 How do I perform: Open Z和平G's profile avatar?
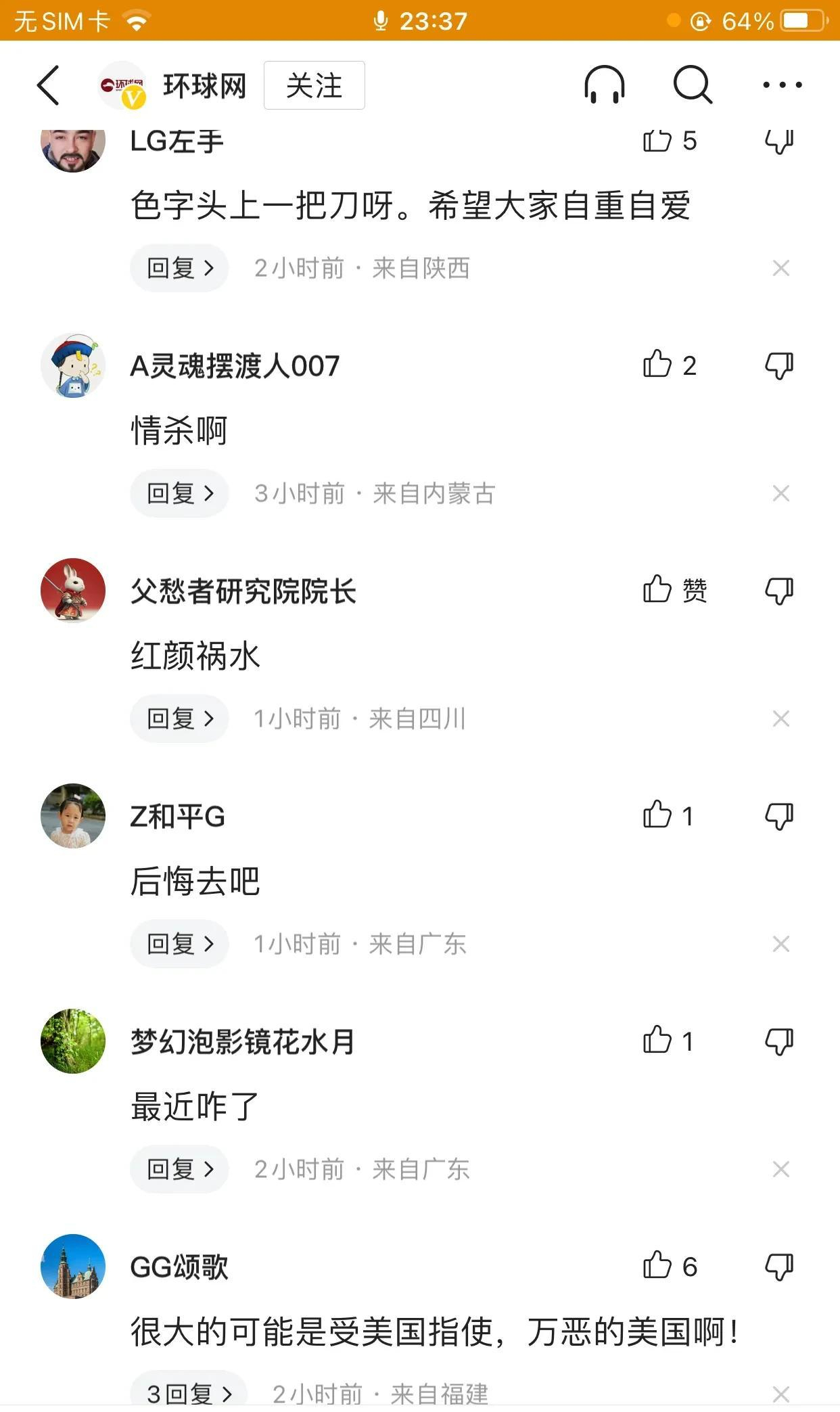(73, 815)
